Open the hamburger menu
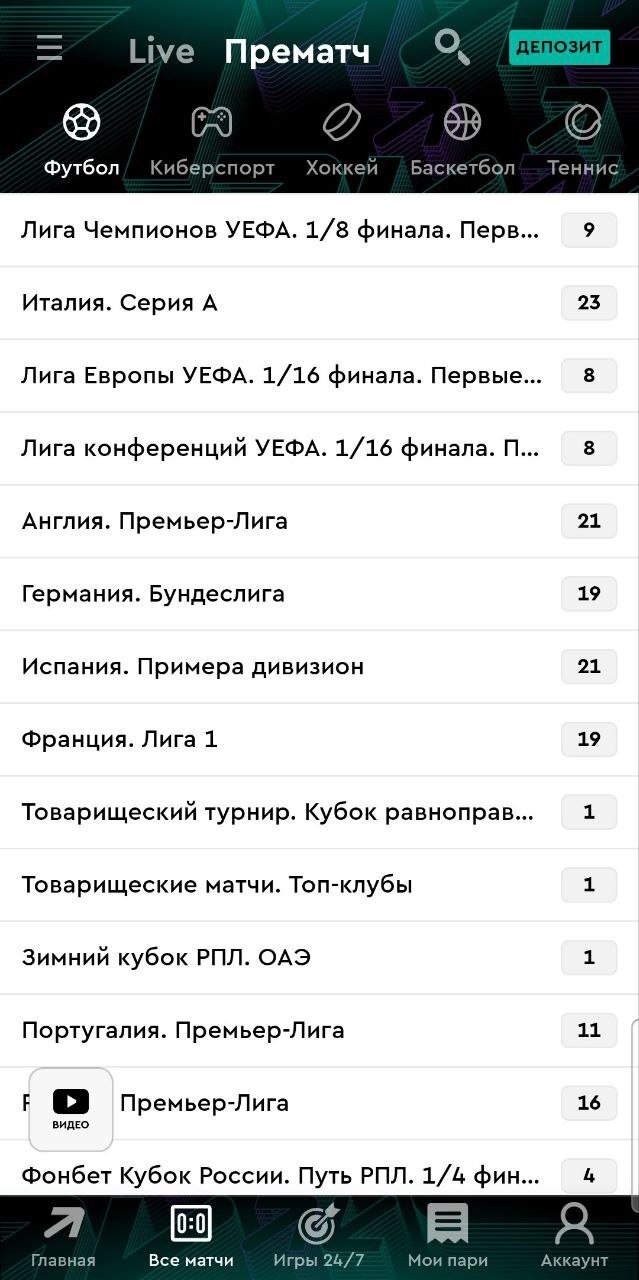Image resolution: width=639 pixels, height=1280 pixels. coord(50,48)
